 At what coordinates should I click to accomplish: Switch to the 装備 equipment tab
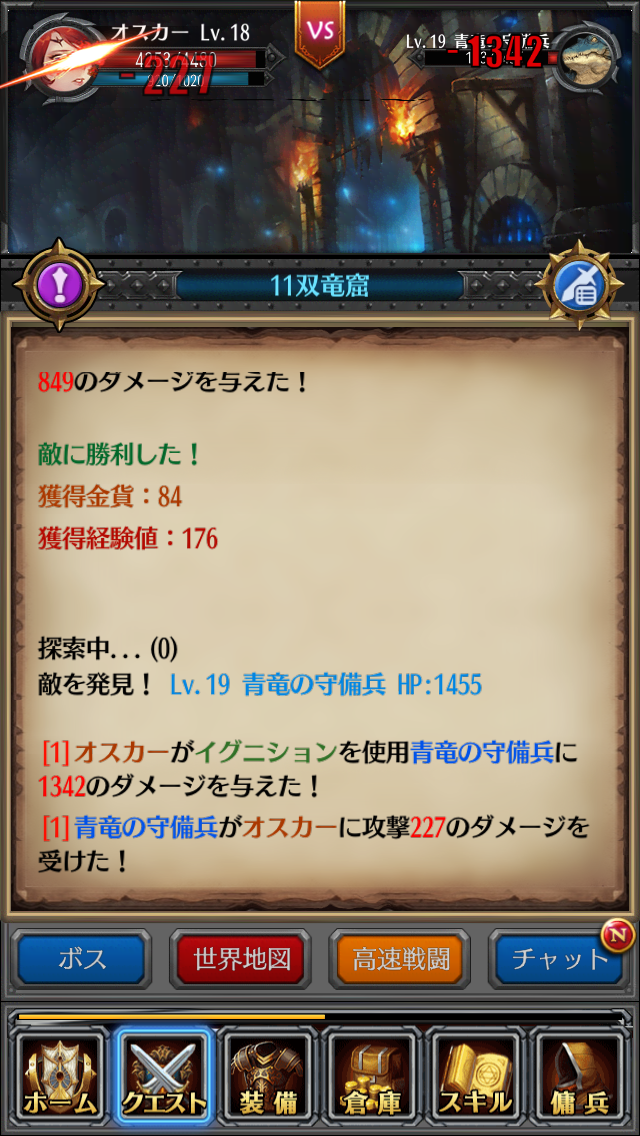tap(267, 1075)
